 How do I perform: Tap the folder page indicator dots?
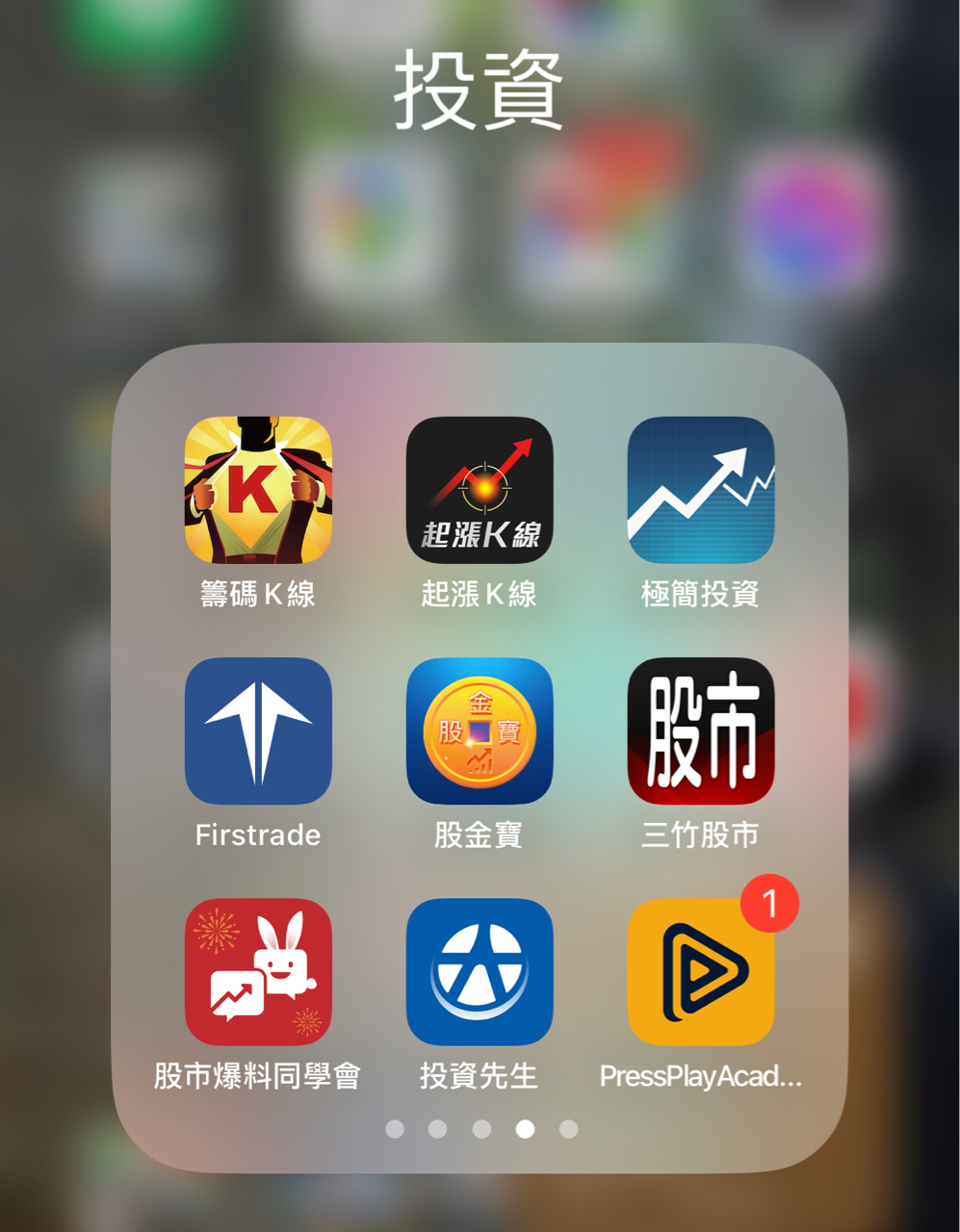coord(481,1129)
